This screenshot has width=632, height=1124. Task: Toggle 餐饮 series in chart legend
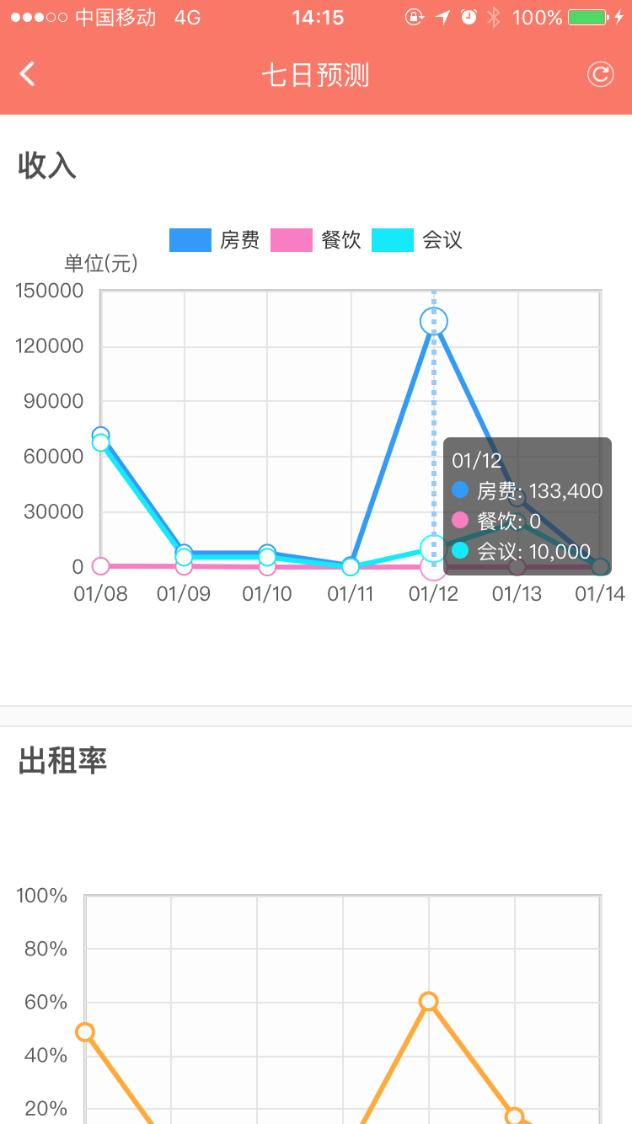pyautogui.click(x=316, y=239)
